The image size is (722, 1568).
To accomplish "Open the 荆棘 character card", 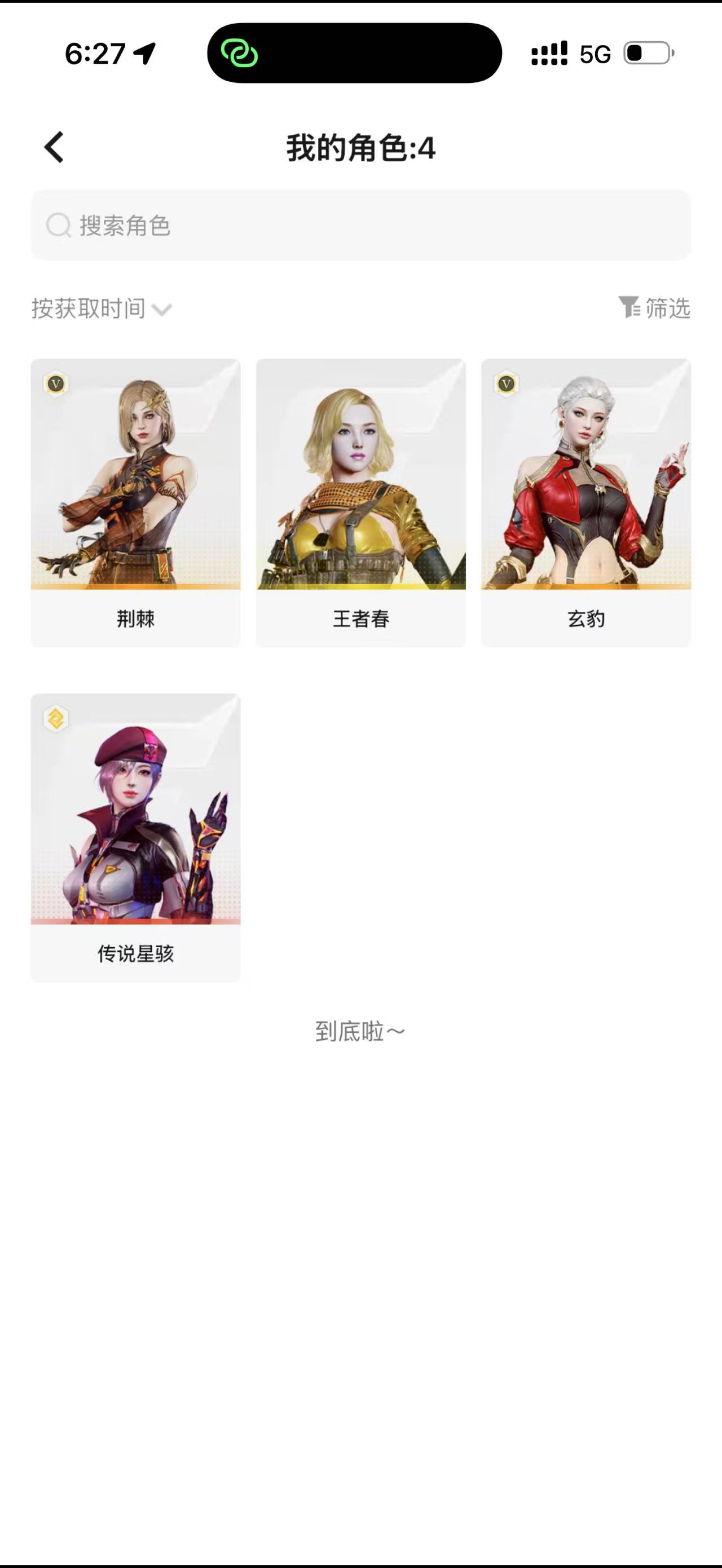I will [x=135, y=502].
